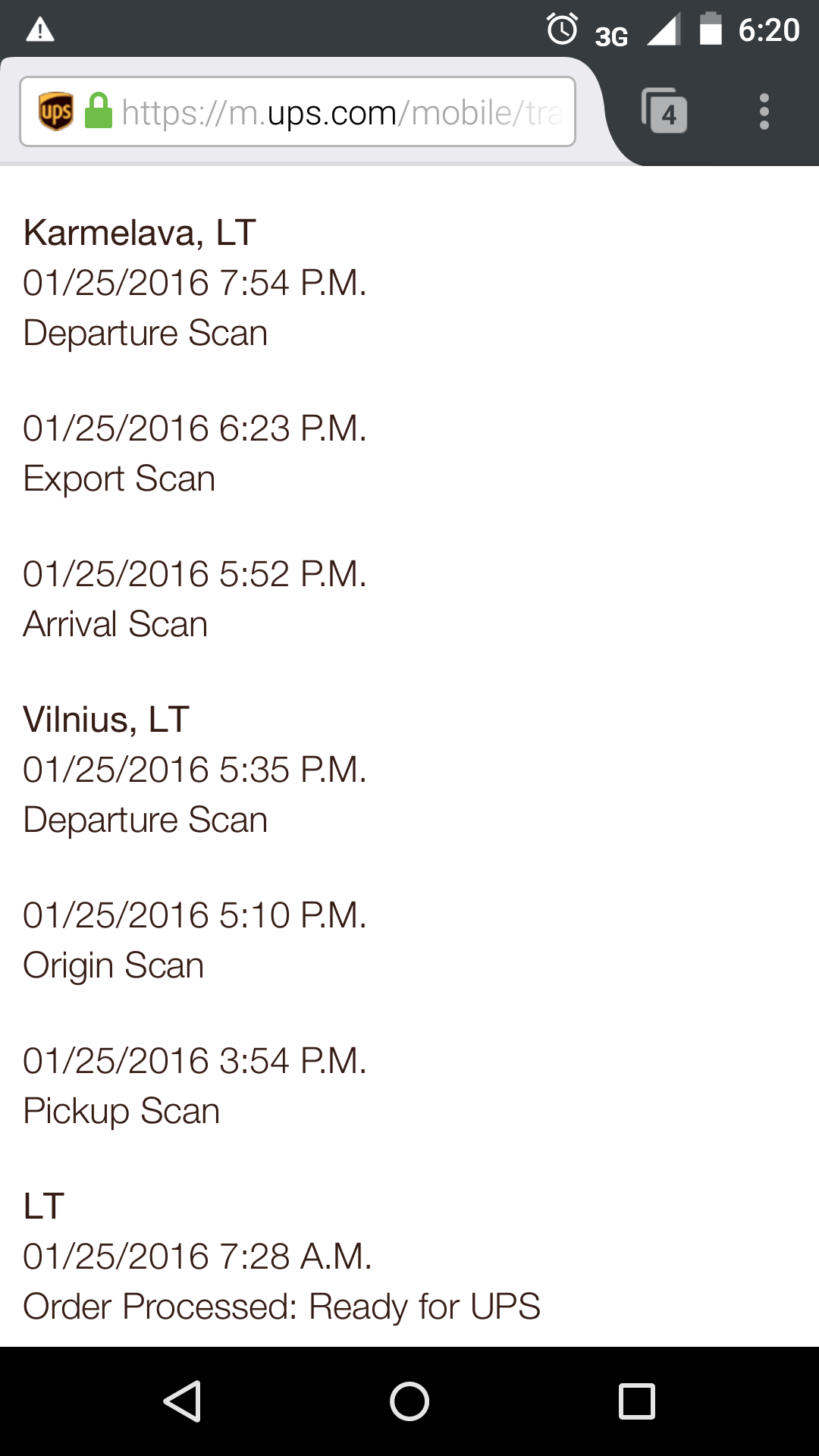The width and height of the screenshot is (819, 1456).
Task: Click the battery status icon
Action: (x=711, y=29)
